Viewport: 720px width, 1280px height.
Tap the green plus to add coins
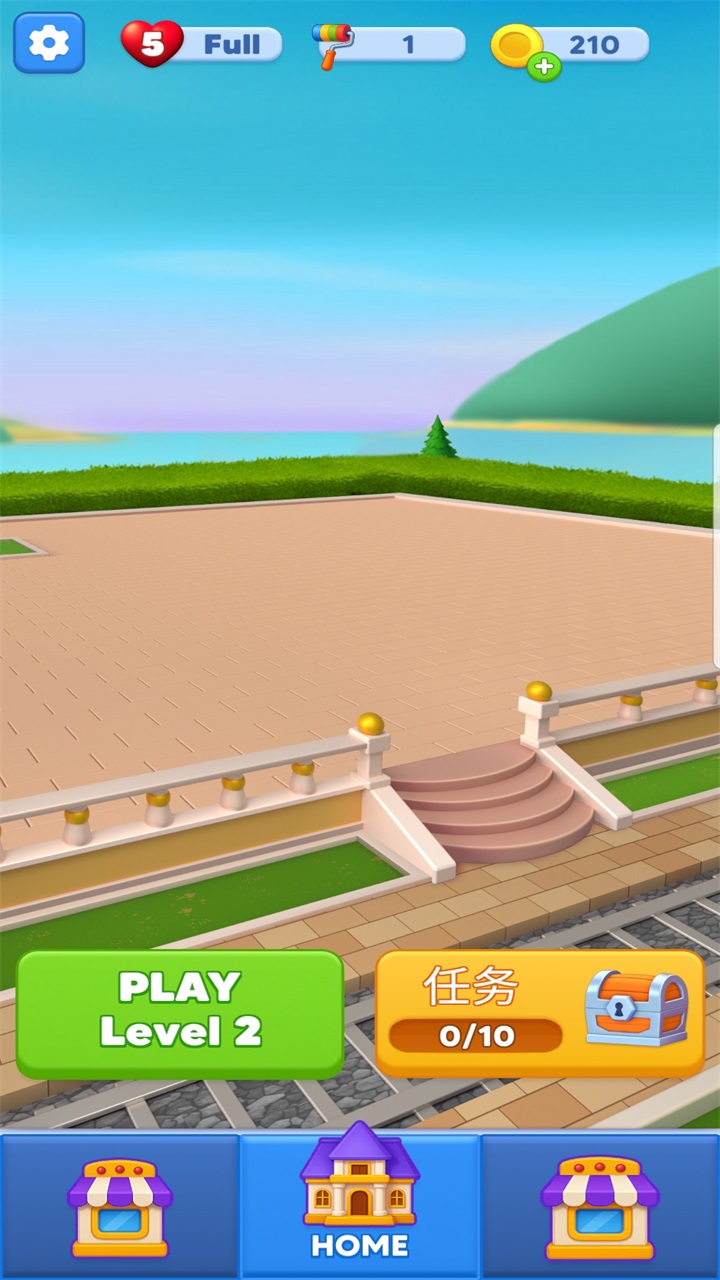point(543,67)
